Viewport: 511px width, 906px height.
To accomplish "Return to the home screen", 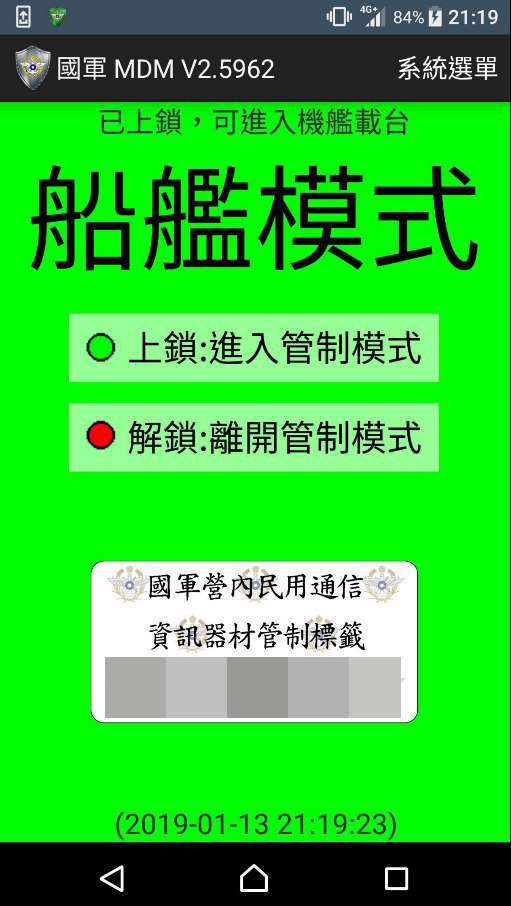I will [x=254, y=878].
